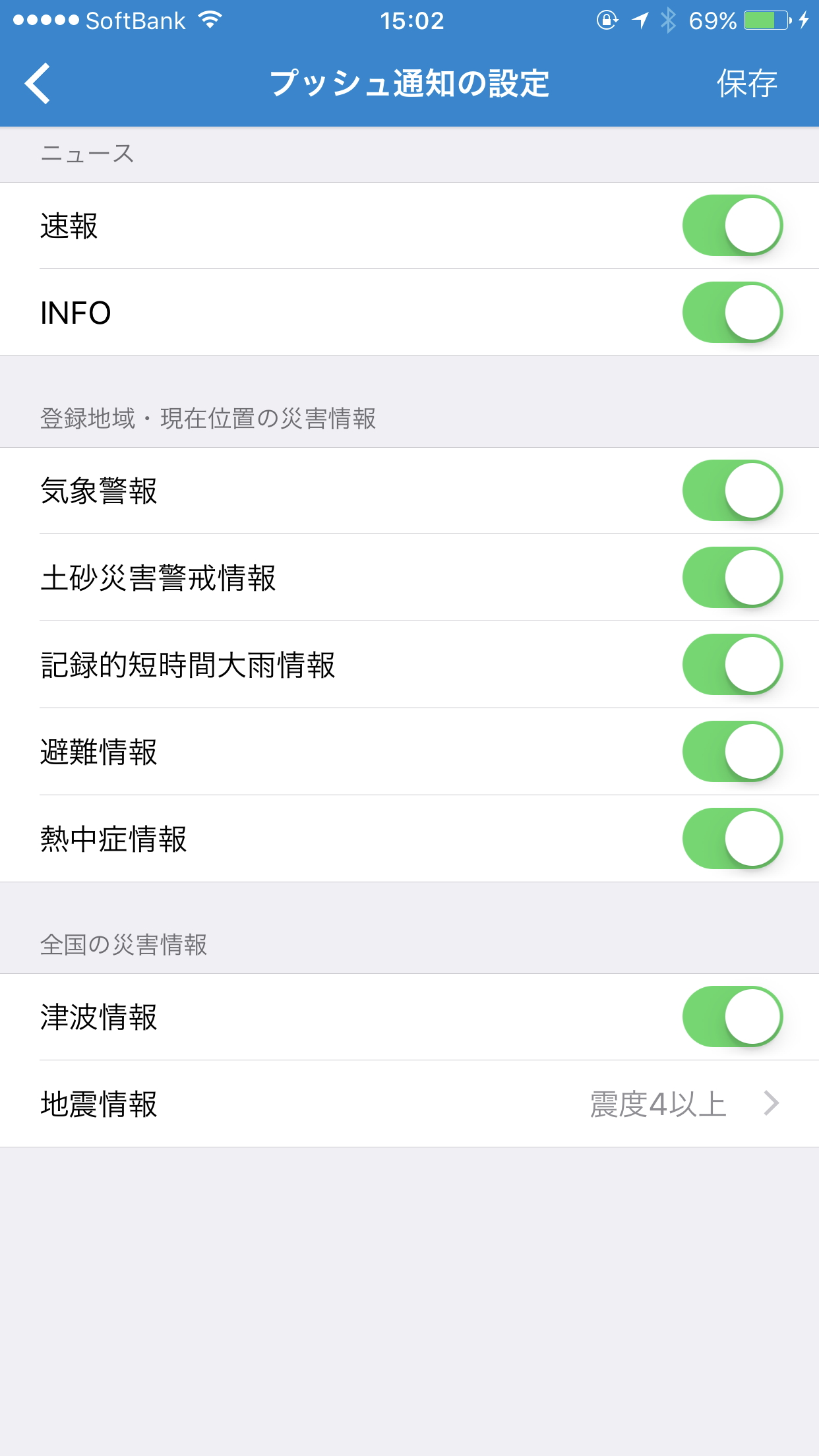This screenshot has width=819, height=1456.
Task: Tap 保存 to save notification settings
Action: point(748,82)
